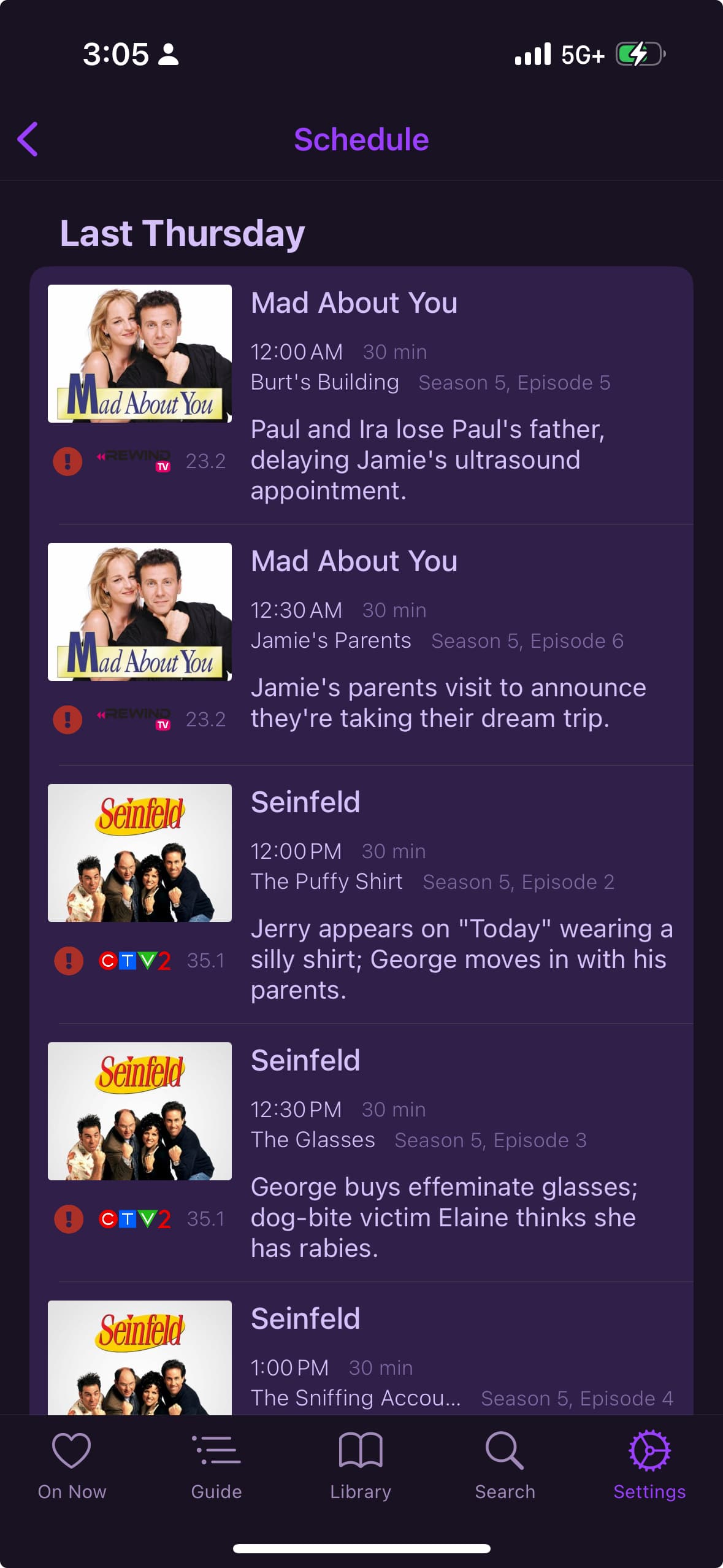Image resolution: width=723 pixels, height=1568 pixels.
Task: Open Seinfeld episode The Glasses
Action: (362, 1153)
